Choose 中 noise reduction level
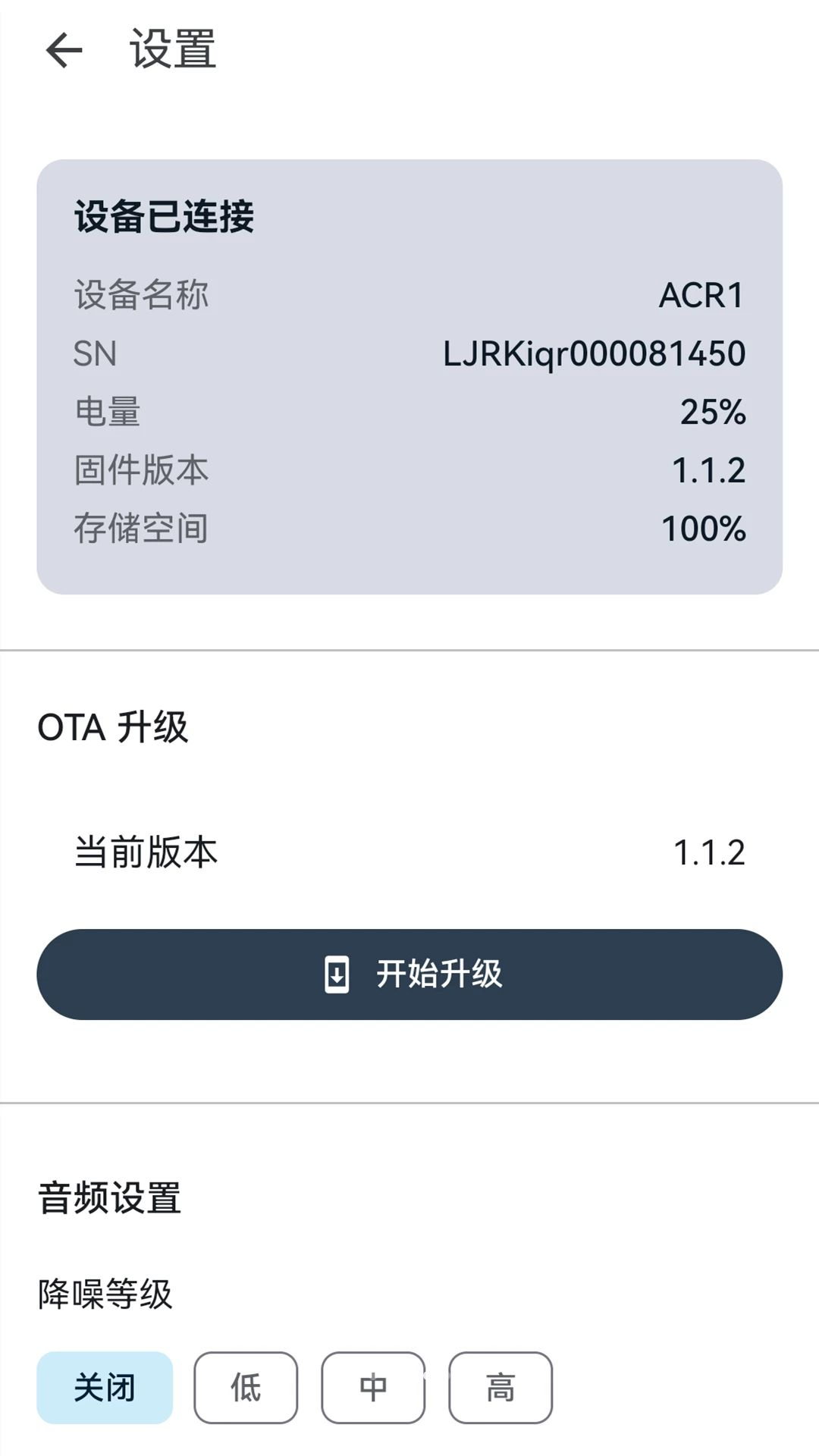Viewport: 819px width, 1456px height. pyautogui.click(x=373, y=1387)
